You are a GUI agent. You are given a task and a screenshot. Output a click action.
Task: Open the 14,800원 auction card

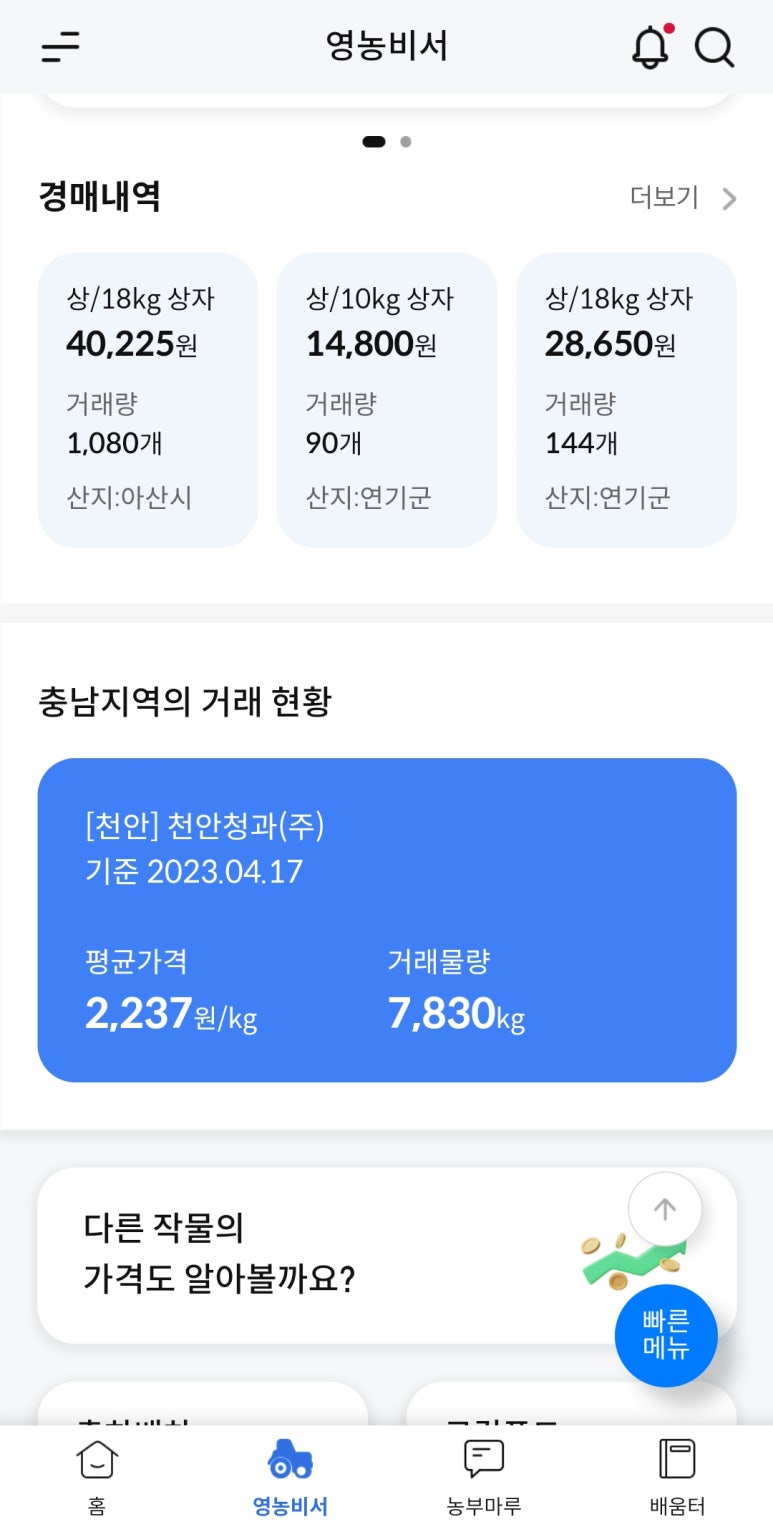tap(387, 400)
